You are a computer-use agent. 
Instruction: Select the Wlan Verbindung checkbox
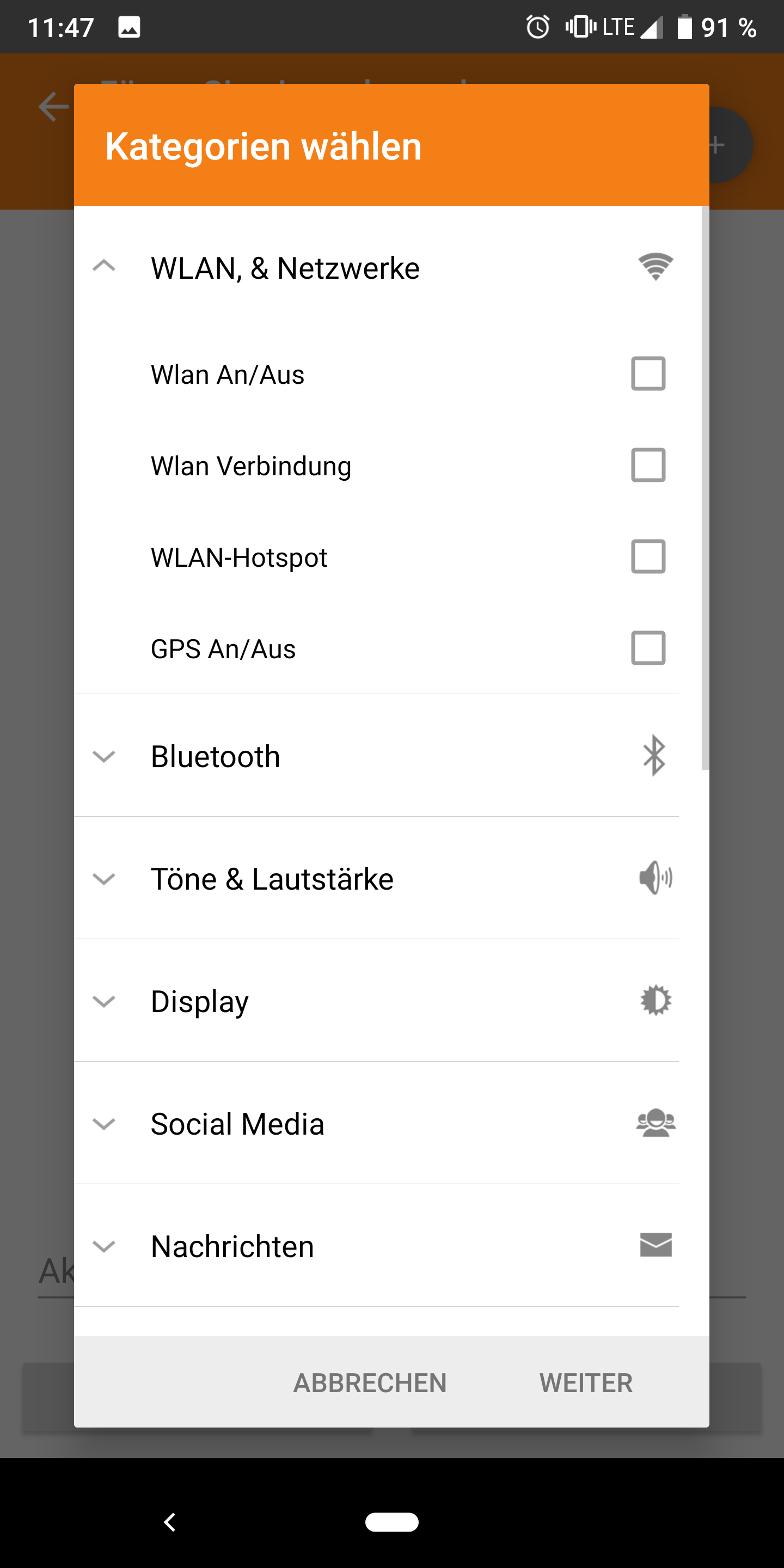click(x=648, y=465)
